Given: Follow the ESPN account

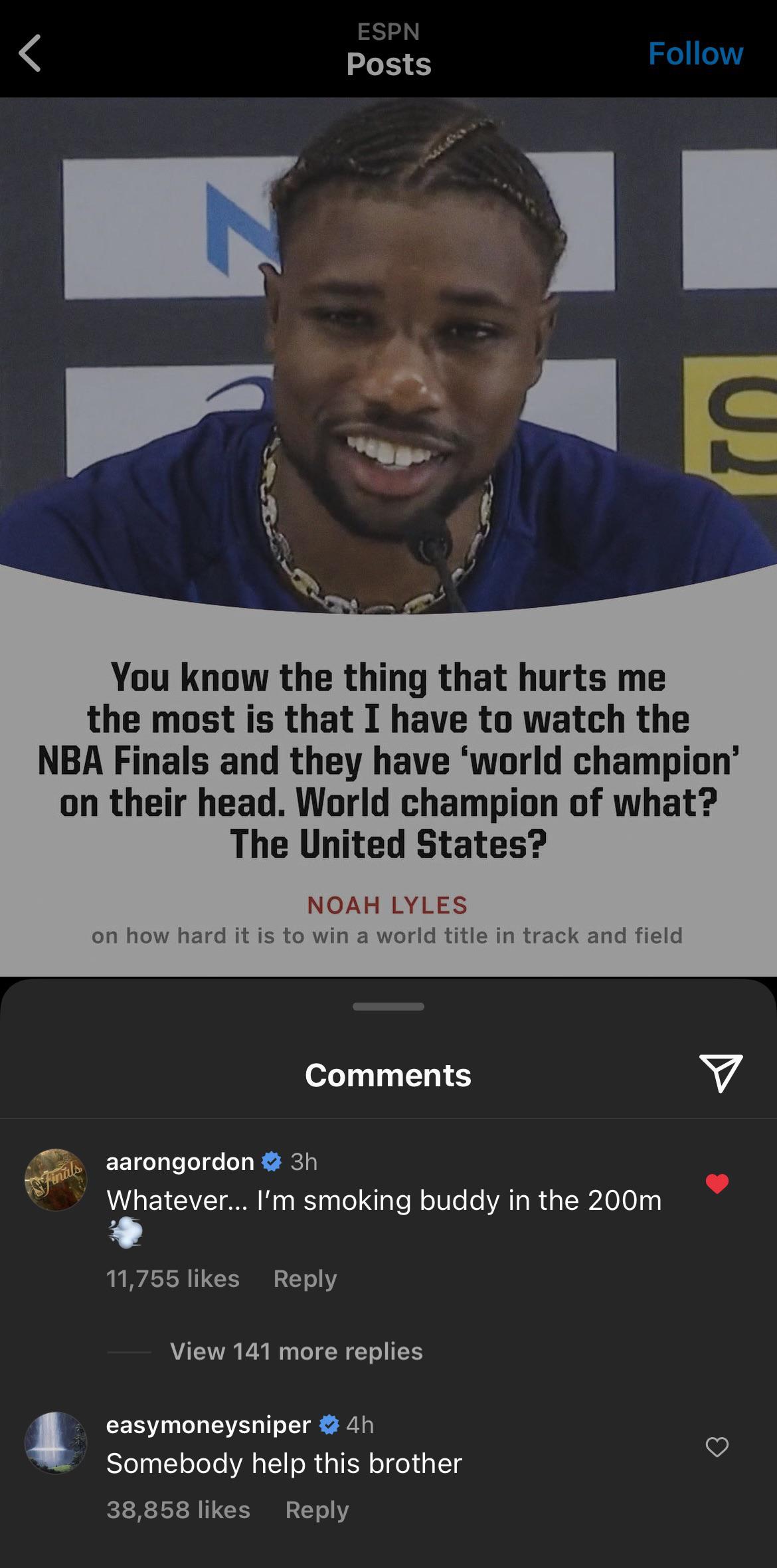Looking at the screenshot, I should tap(695, 53).
